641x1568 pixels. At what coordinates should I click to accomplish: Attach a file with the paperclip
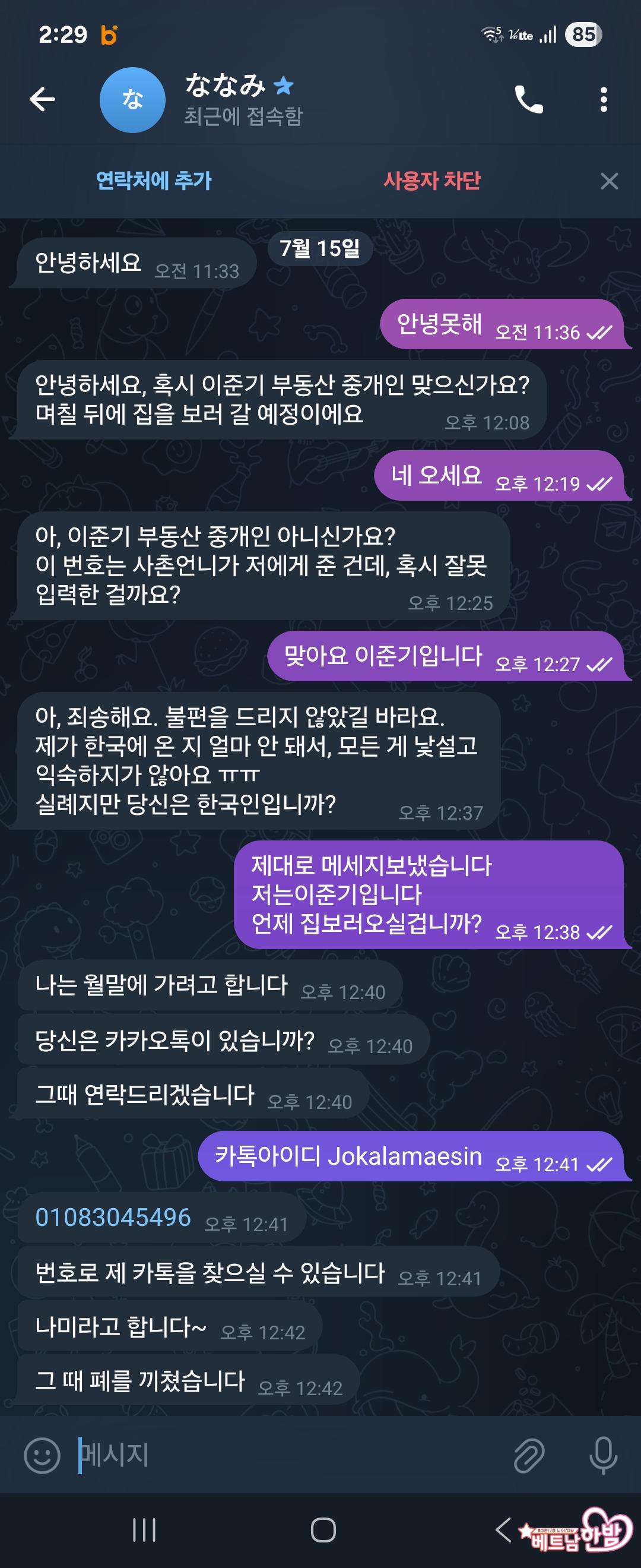[x=528, y=1455]
